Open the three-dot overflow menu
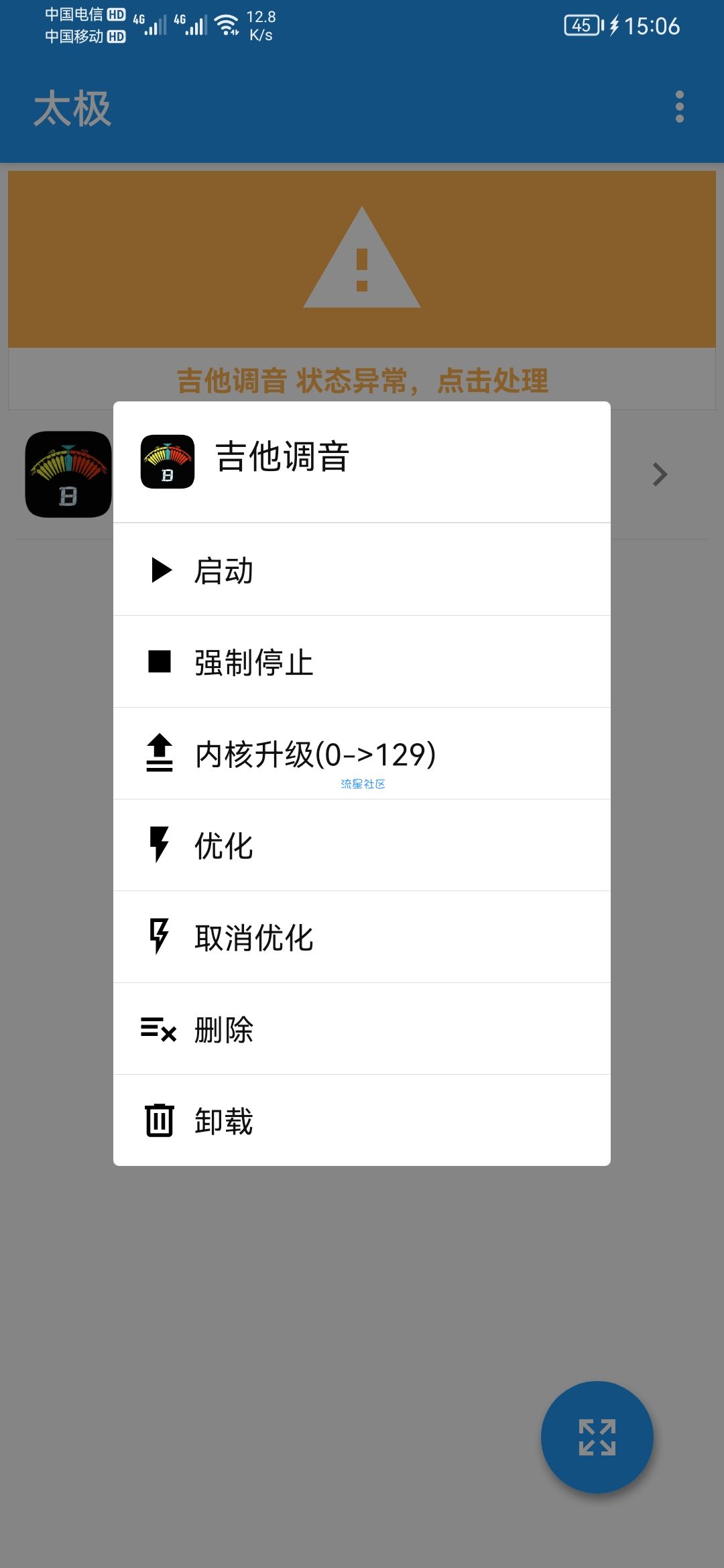 (679, 107)
